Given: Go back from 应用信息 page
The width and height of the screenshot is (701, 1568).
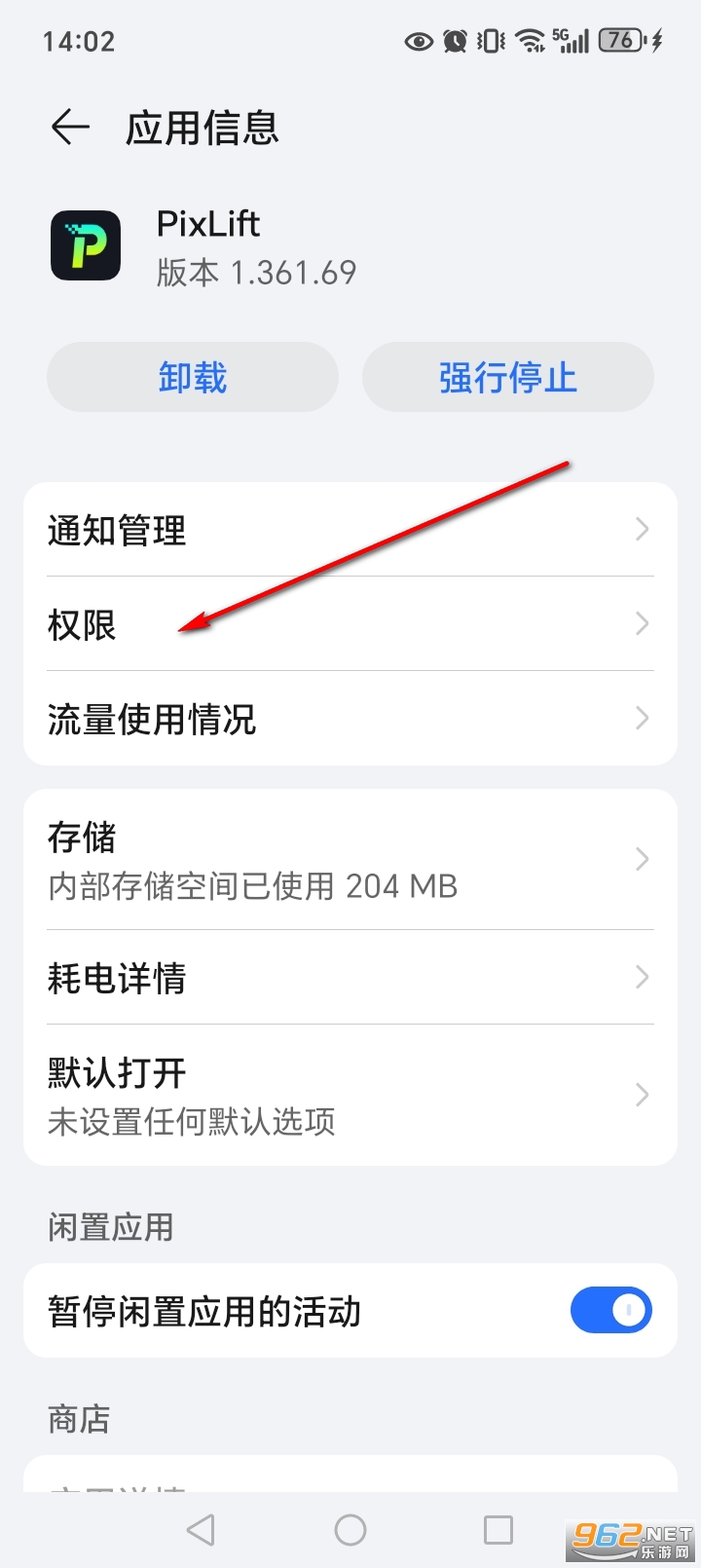Looking at the screenshot, I should (70, 128).
